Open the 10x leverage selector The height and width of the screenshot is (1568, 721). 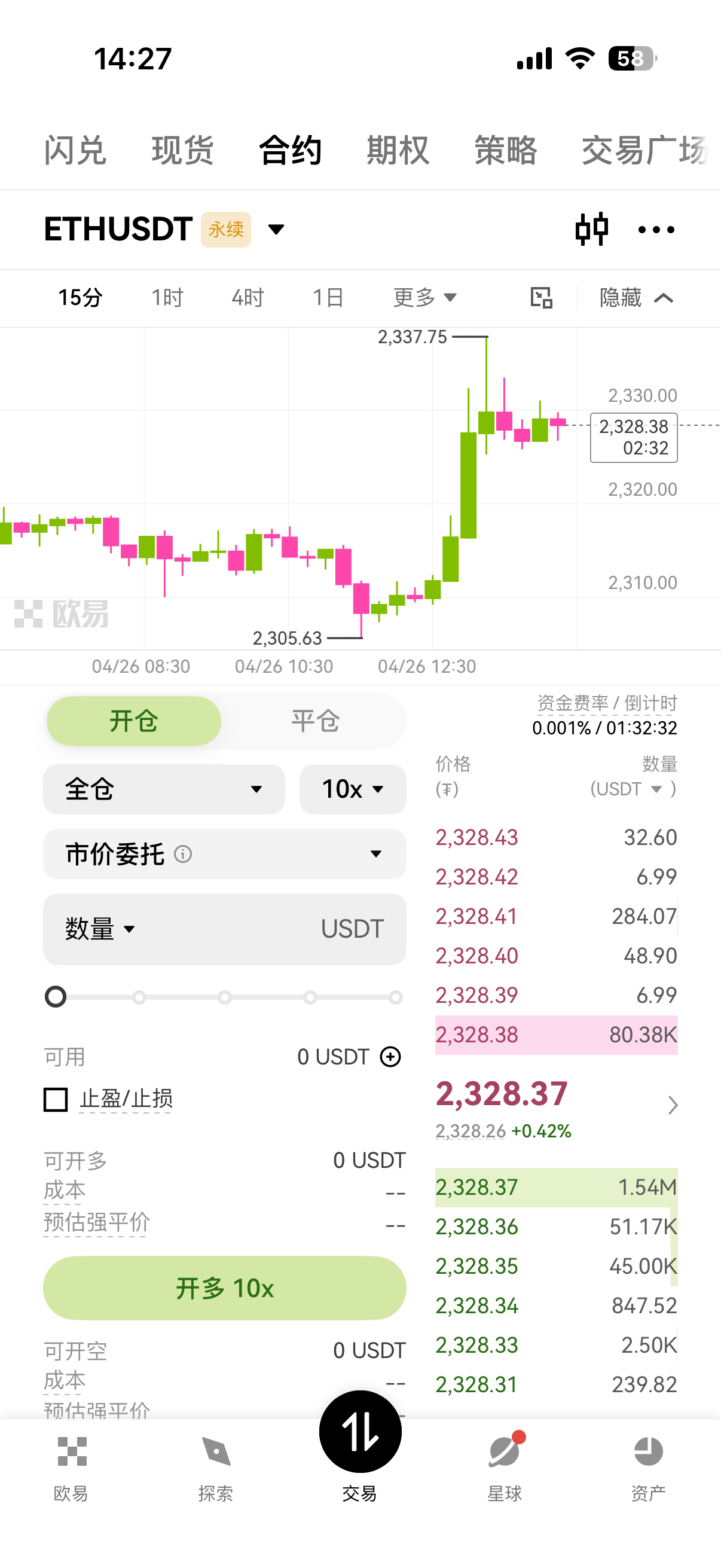coord(352,789)
